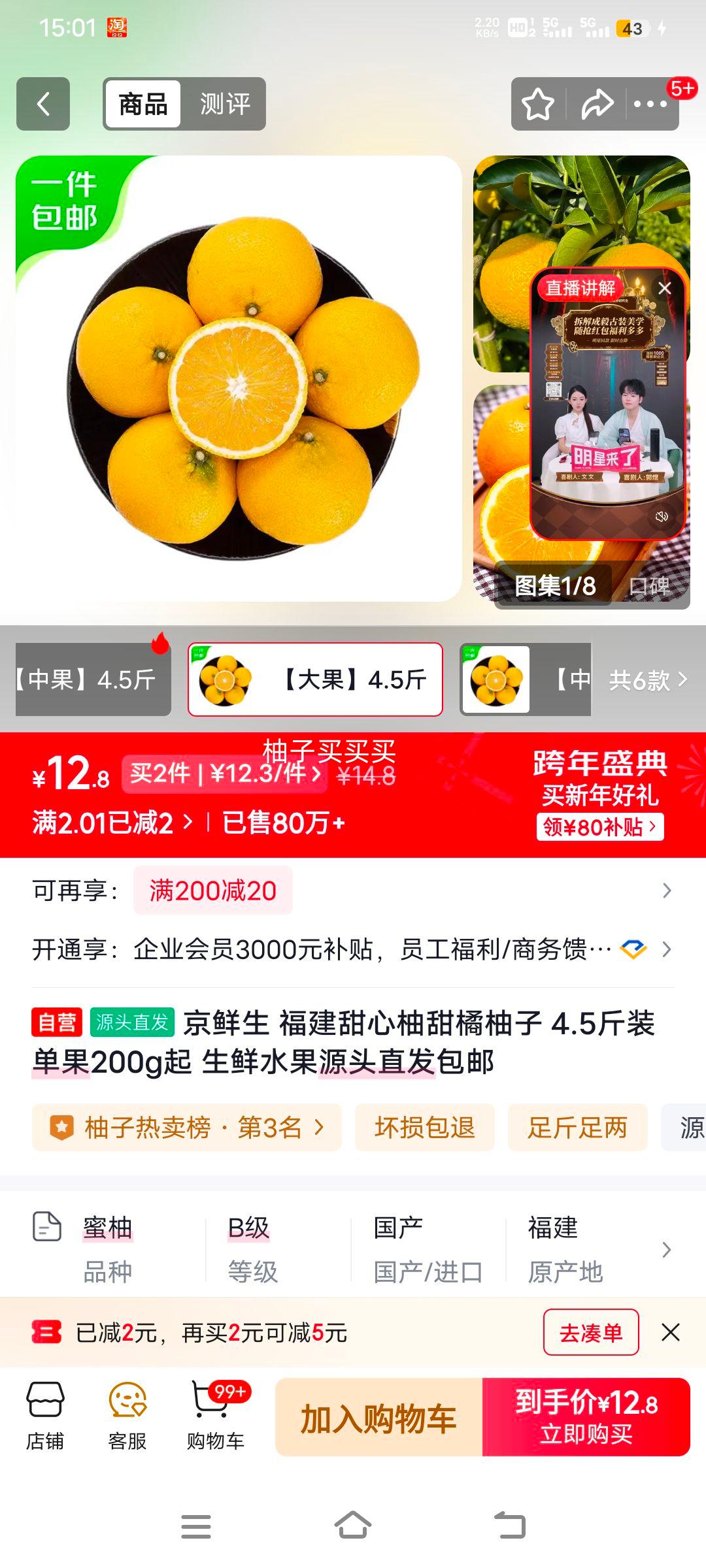Go back using the top-left arrow

[43, 105]
